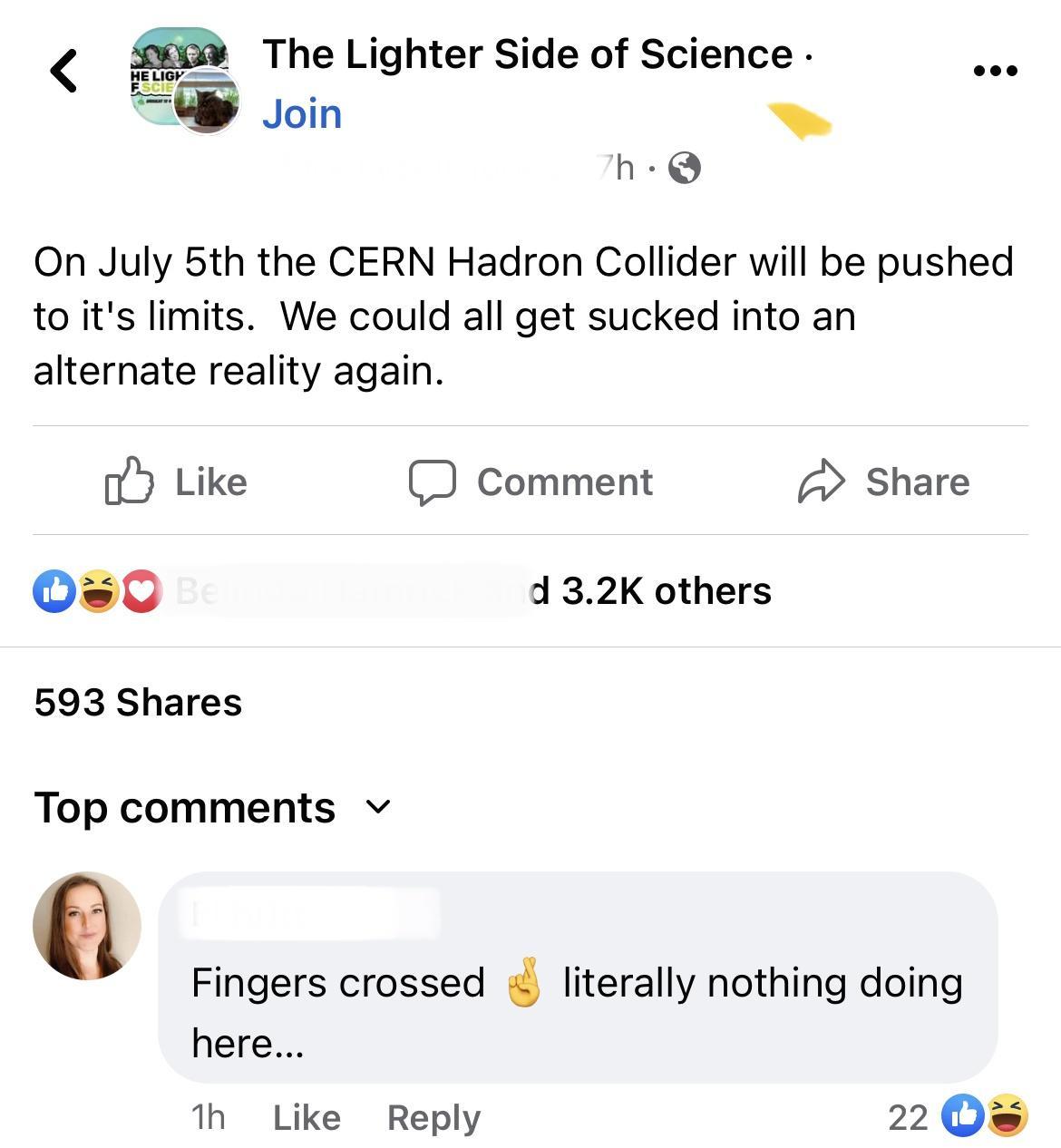
Task: Join The Lighter Side of Science group
Action: tap(302, 112)
